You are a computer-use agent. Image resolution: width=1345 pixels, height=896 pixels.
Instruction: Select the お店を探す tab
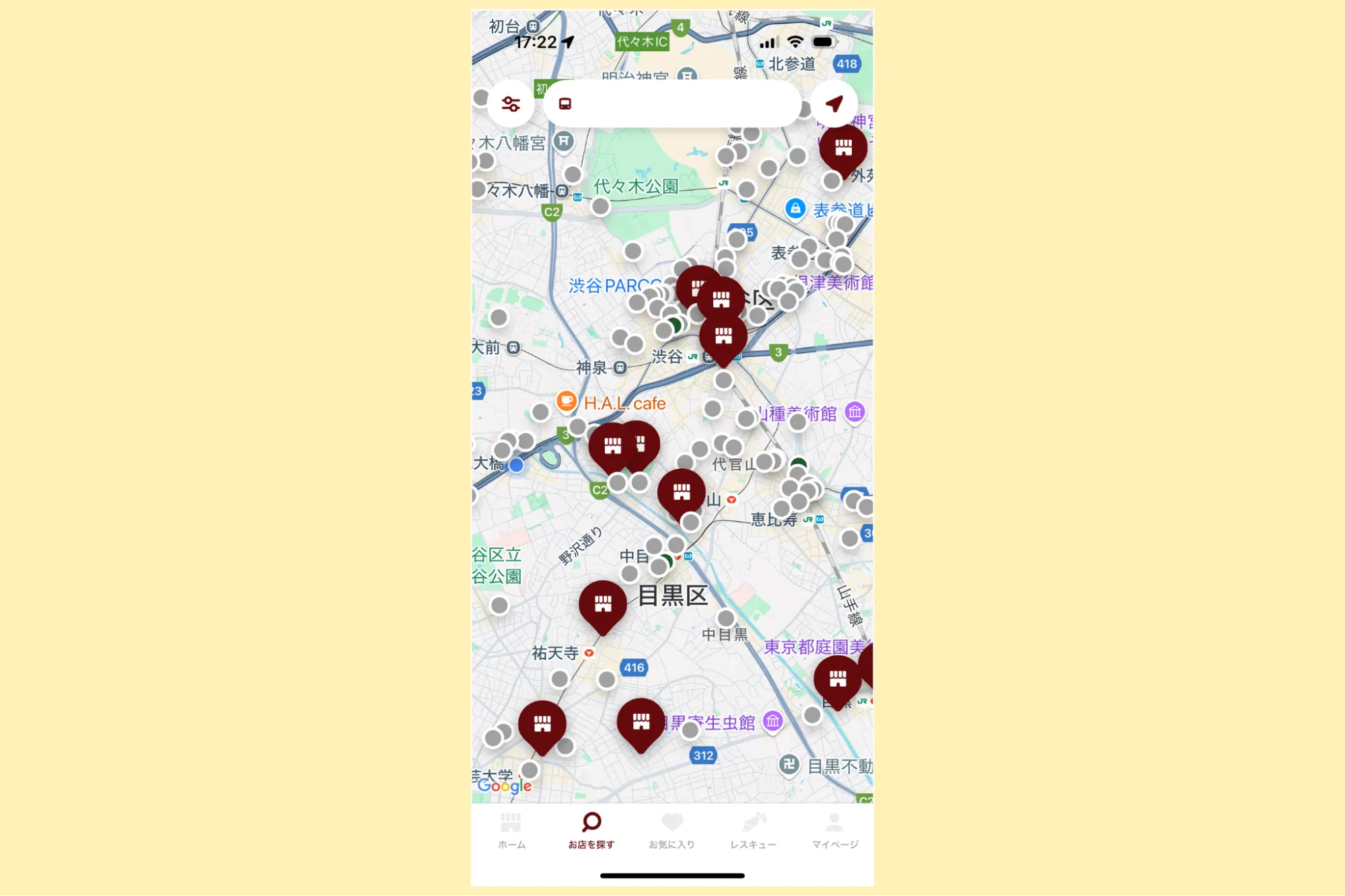point(591,830)
